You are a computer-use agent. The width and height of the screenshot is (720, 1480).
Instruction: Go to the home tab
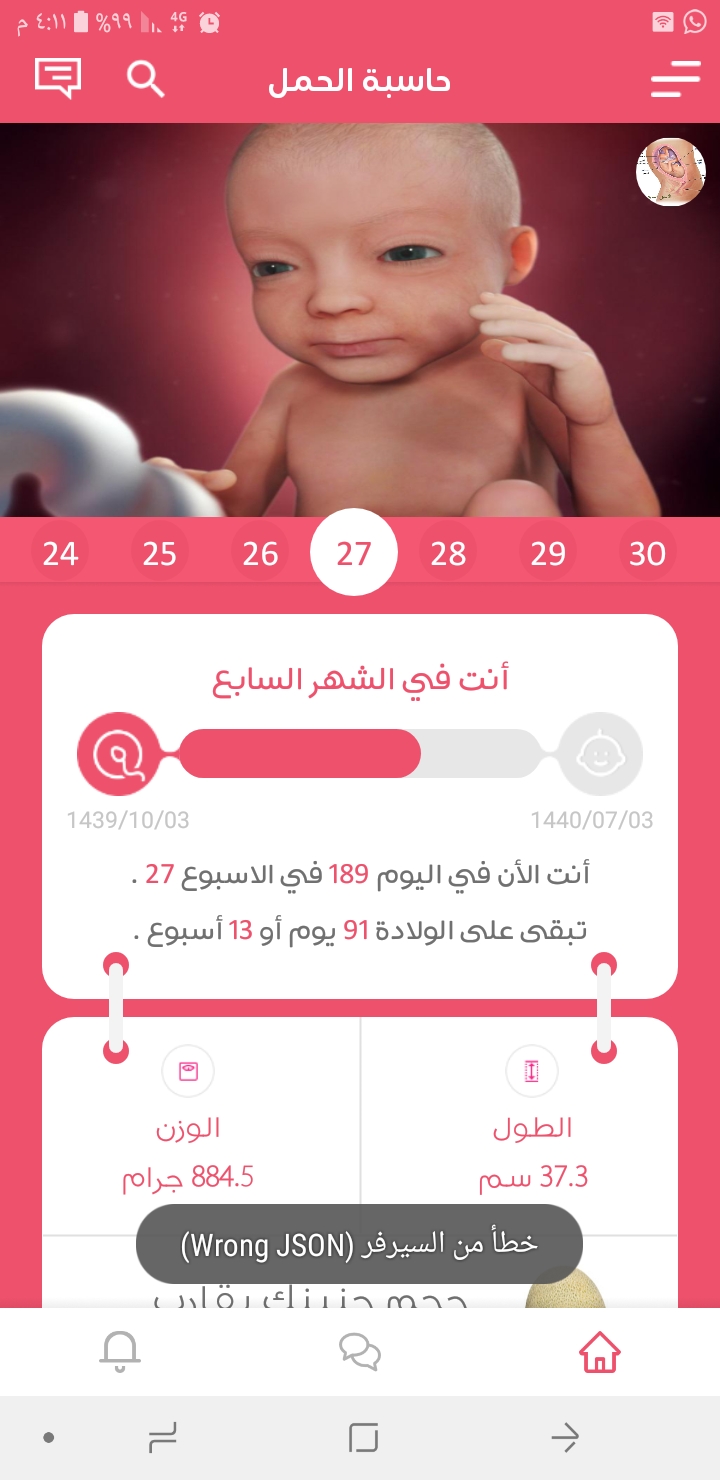(x=600, y=1352)
